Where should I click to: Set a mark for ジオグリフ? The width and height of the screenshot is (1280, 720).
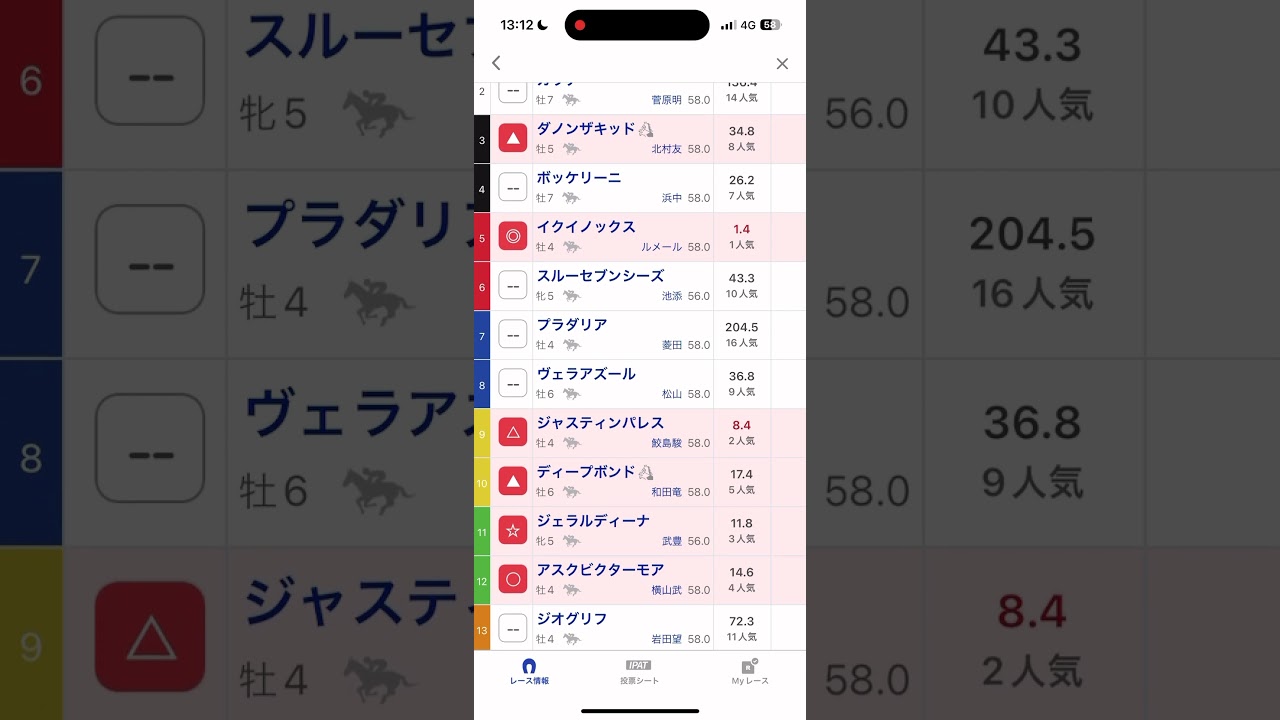pyautogui.click(x=513, y=628)
